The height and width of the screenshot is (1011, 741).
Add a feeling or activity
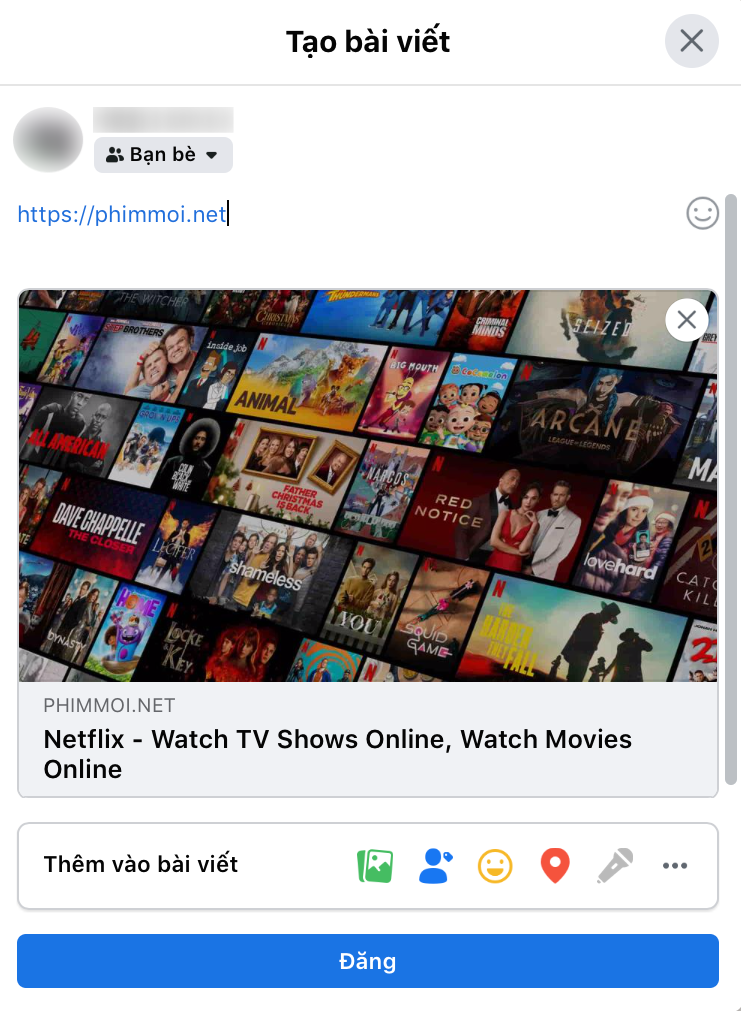click(x=494, y=865)
